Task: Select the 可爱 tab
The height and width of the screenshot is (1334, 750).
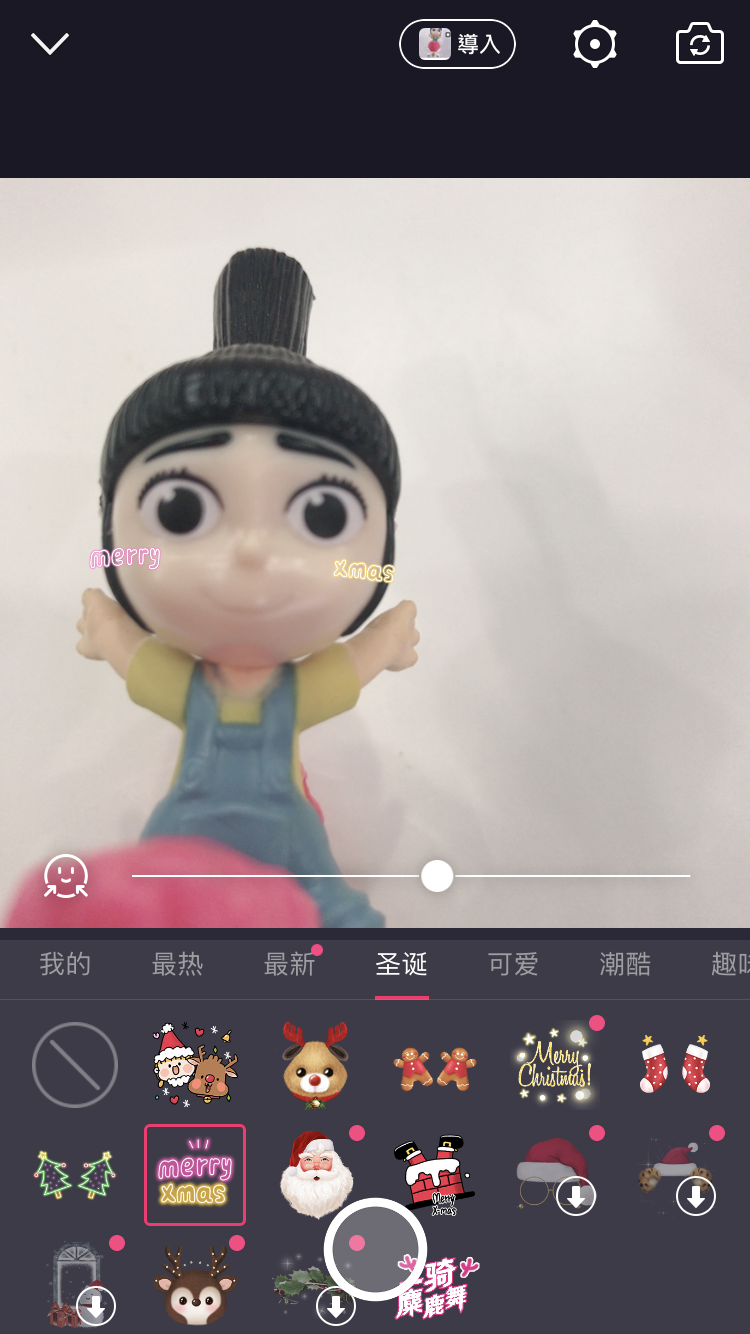Action: click(513, 964)
